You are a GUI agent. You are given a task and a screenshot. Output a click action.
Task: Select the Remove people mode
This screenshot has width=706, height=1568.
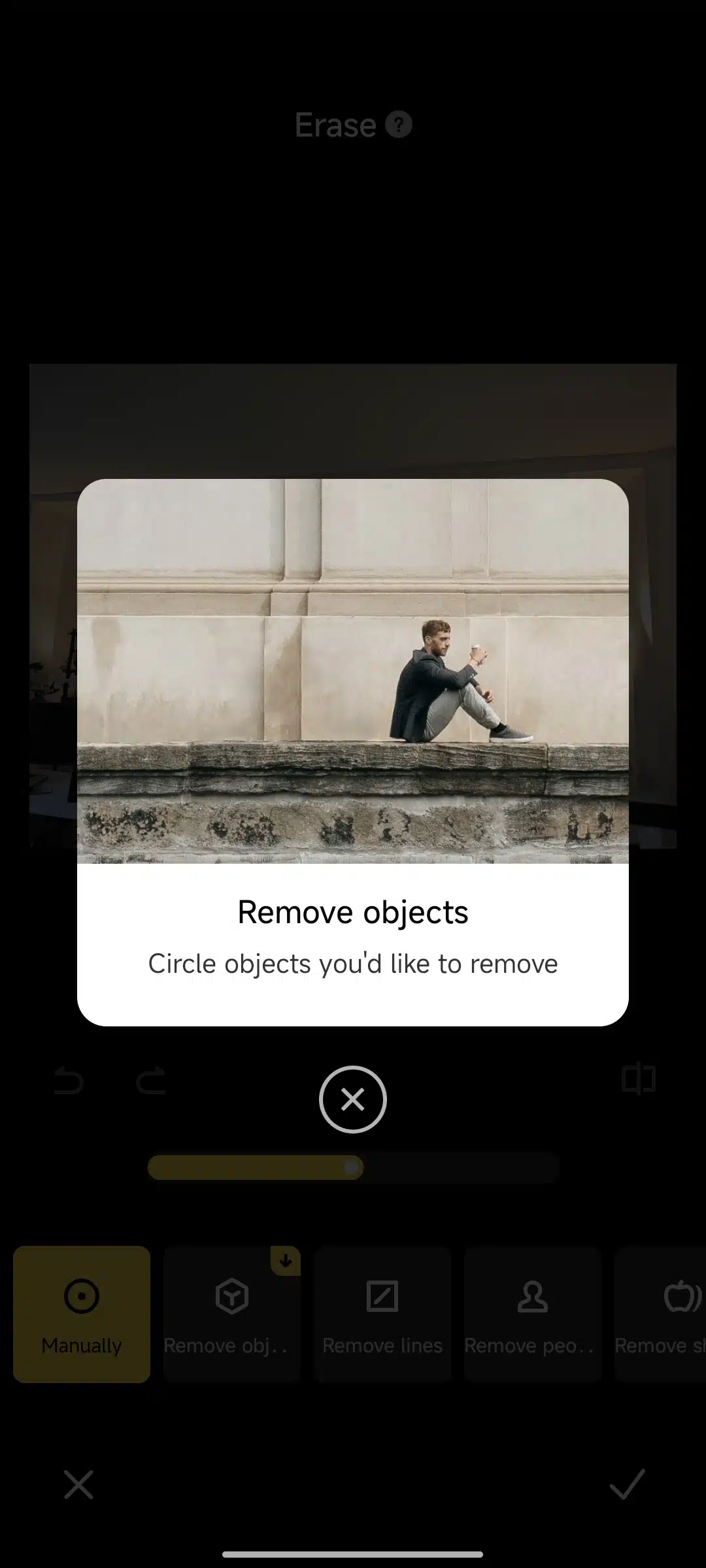[x=533, y=1314]
